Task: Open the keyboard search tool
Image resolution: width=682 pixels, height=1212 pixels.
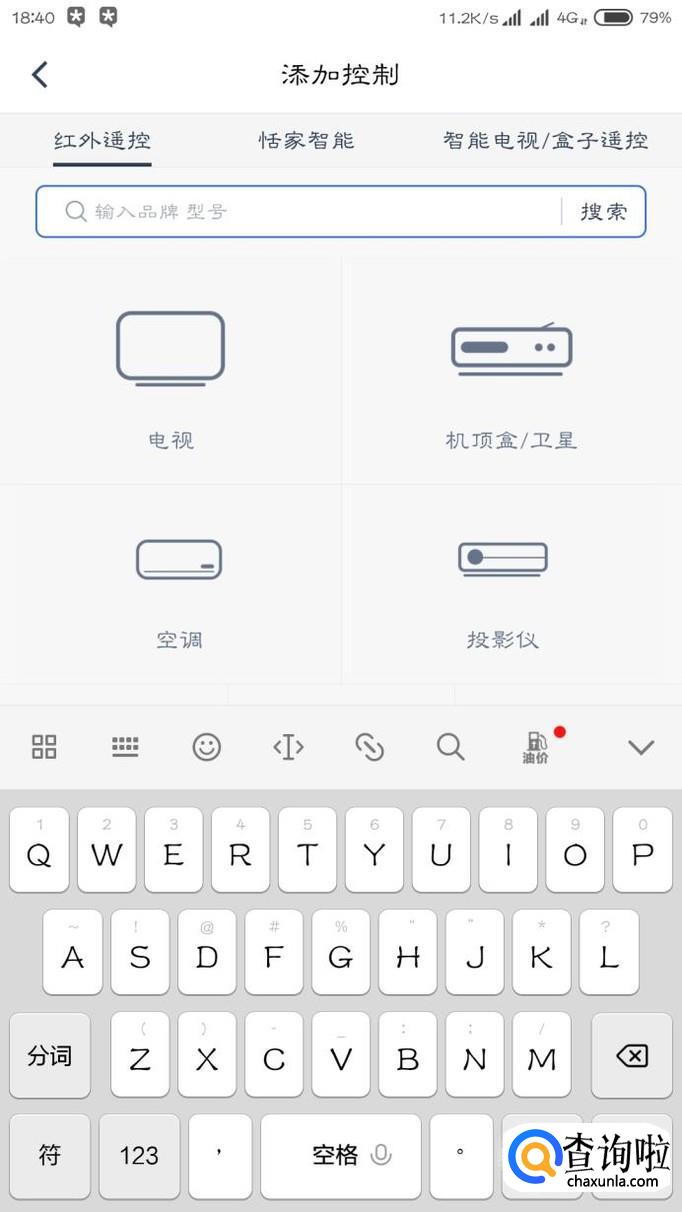Action: [451, 747]
